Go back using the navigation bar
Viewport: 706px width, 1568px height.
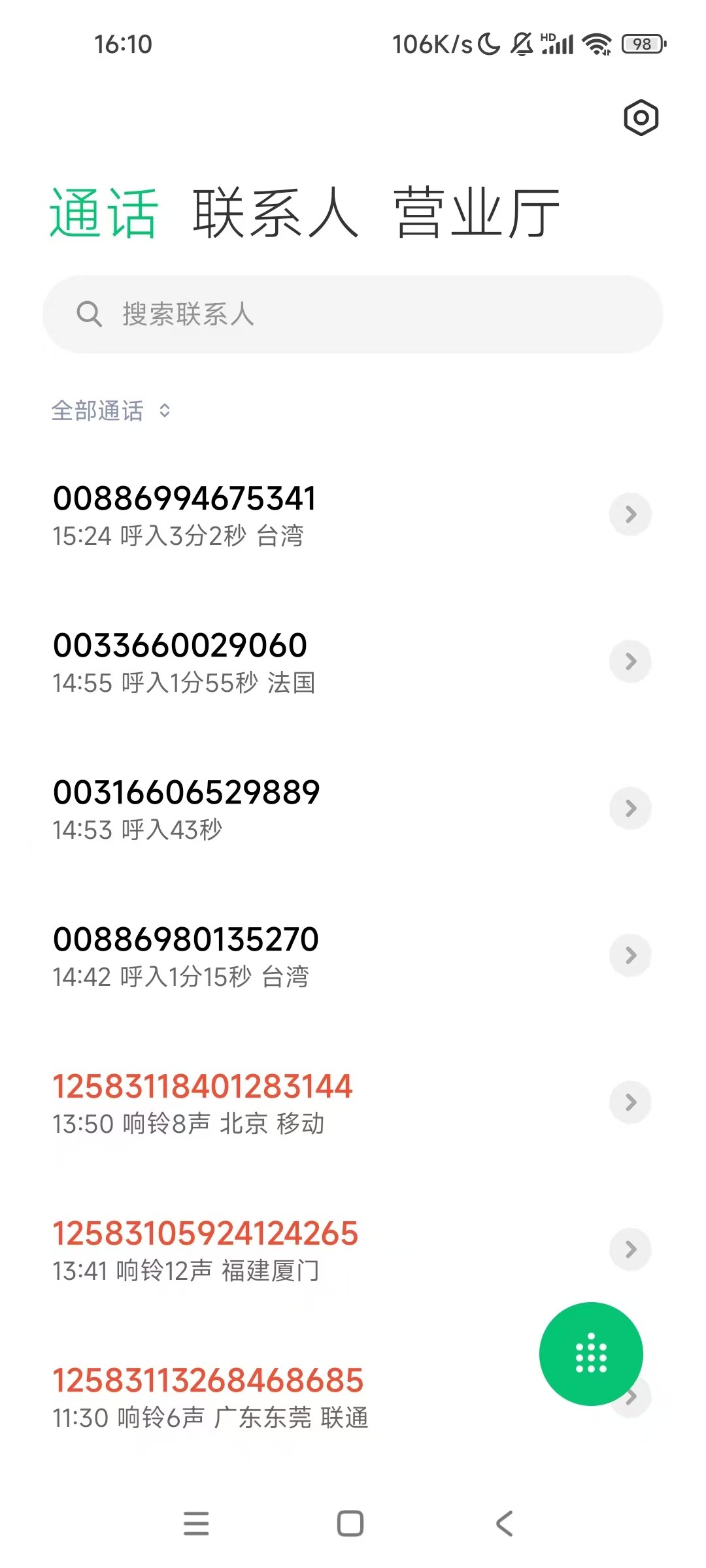click(504, 1524)
